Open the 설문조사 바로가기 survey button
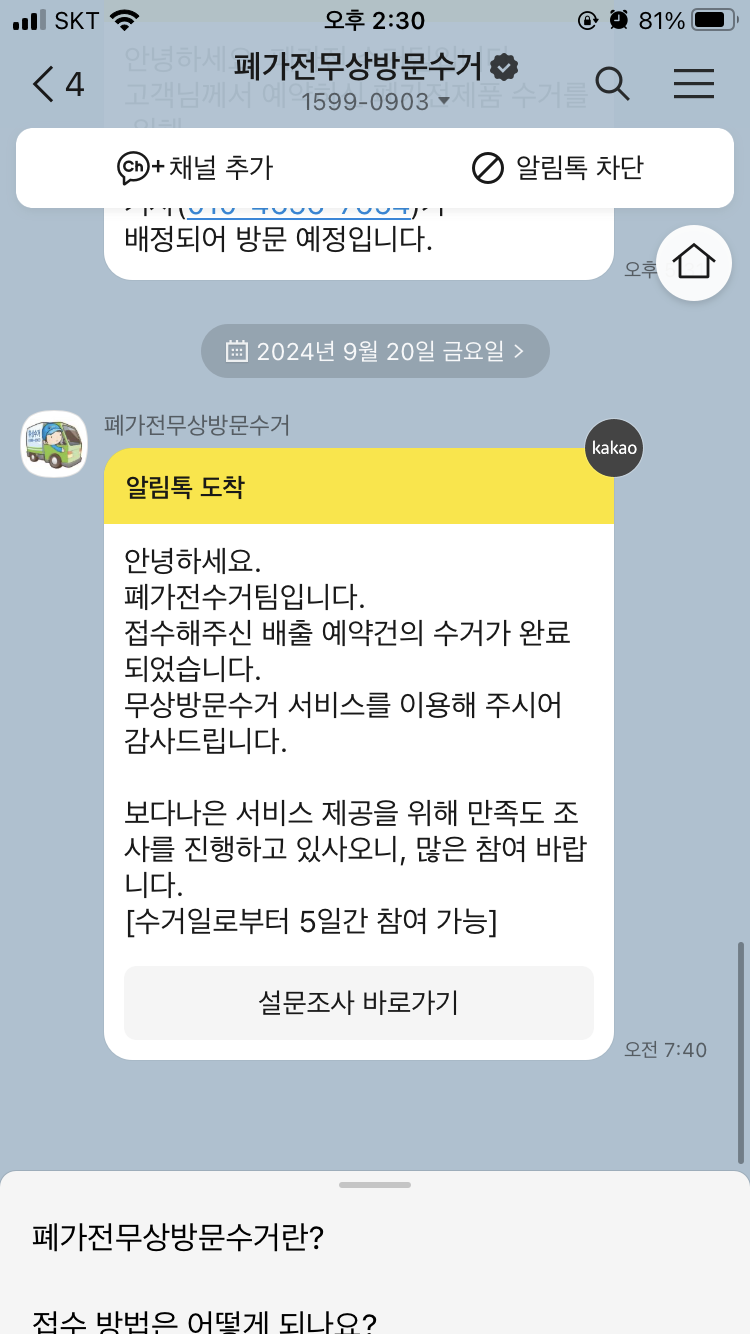Viewport: 750px width, 1334px height. tap(358, 1002)
